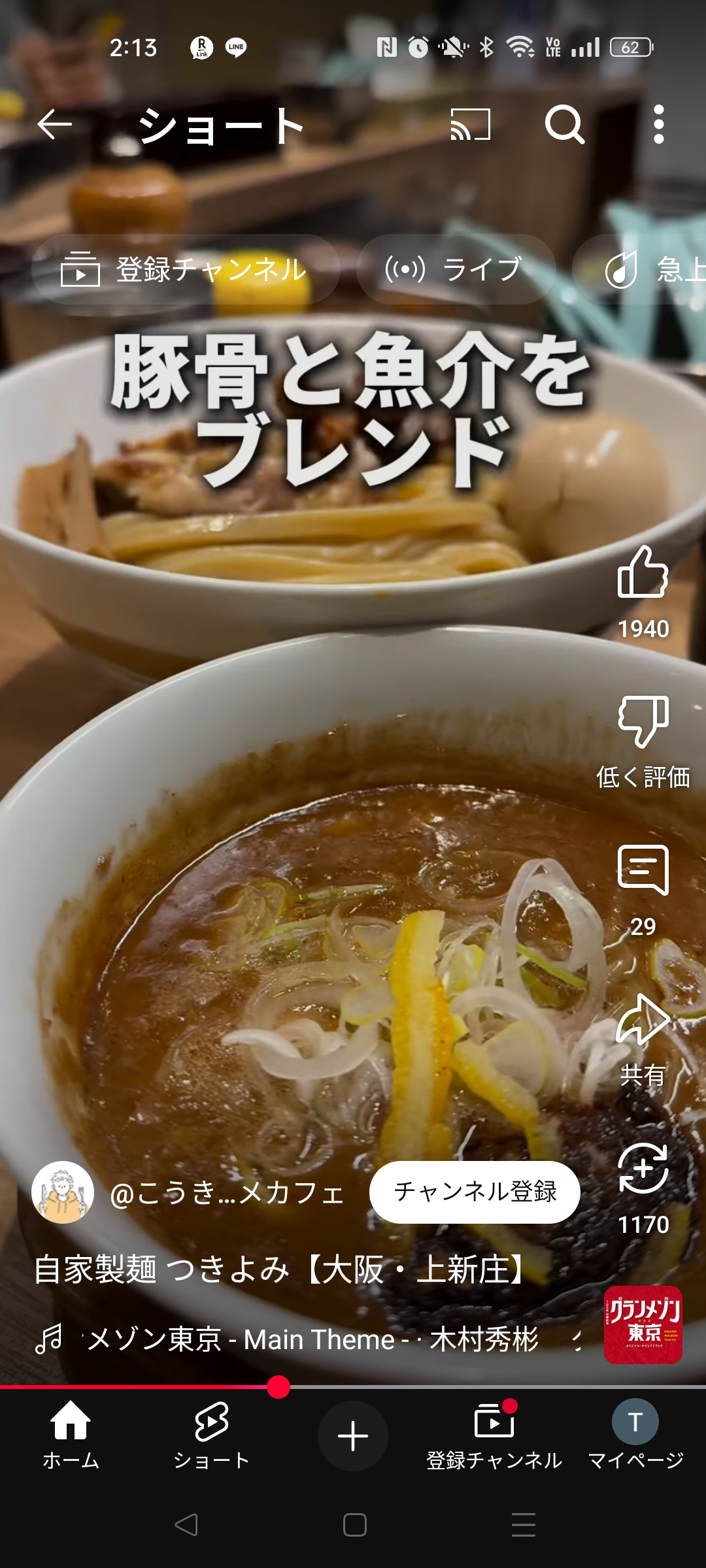Tap the remix icon showing 1170
Screen dimensions: 706x1568
coord(643,1169)
